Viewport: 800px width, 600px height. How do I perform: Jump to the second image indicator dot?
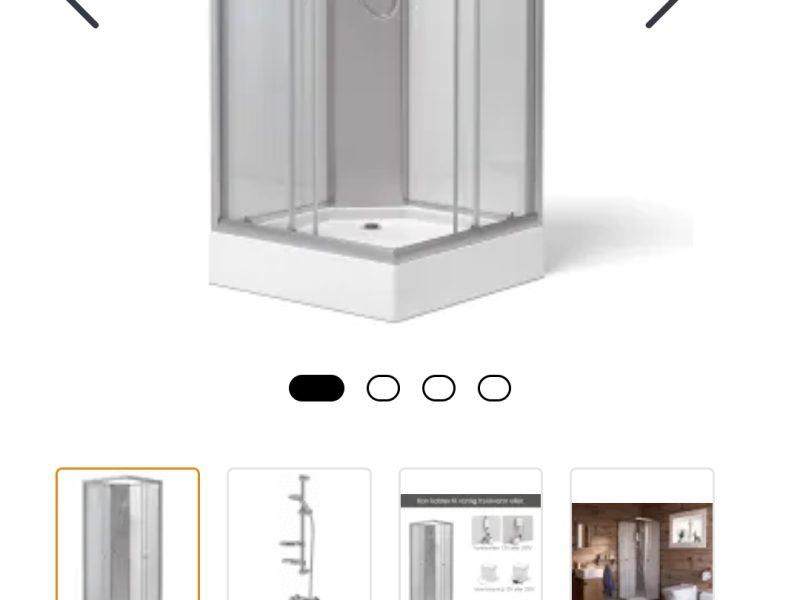click(x=383, y=388)
